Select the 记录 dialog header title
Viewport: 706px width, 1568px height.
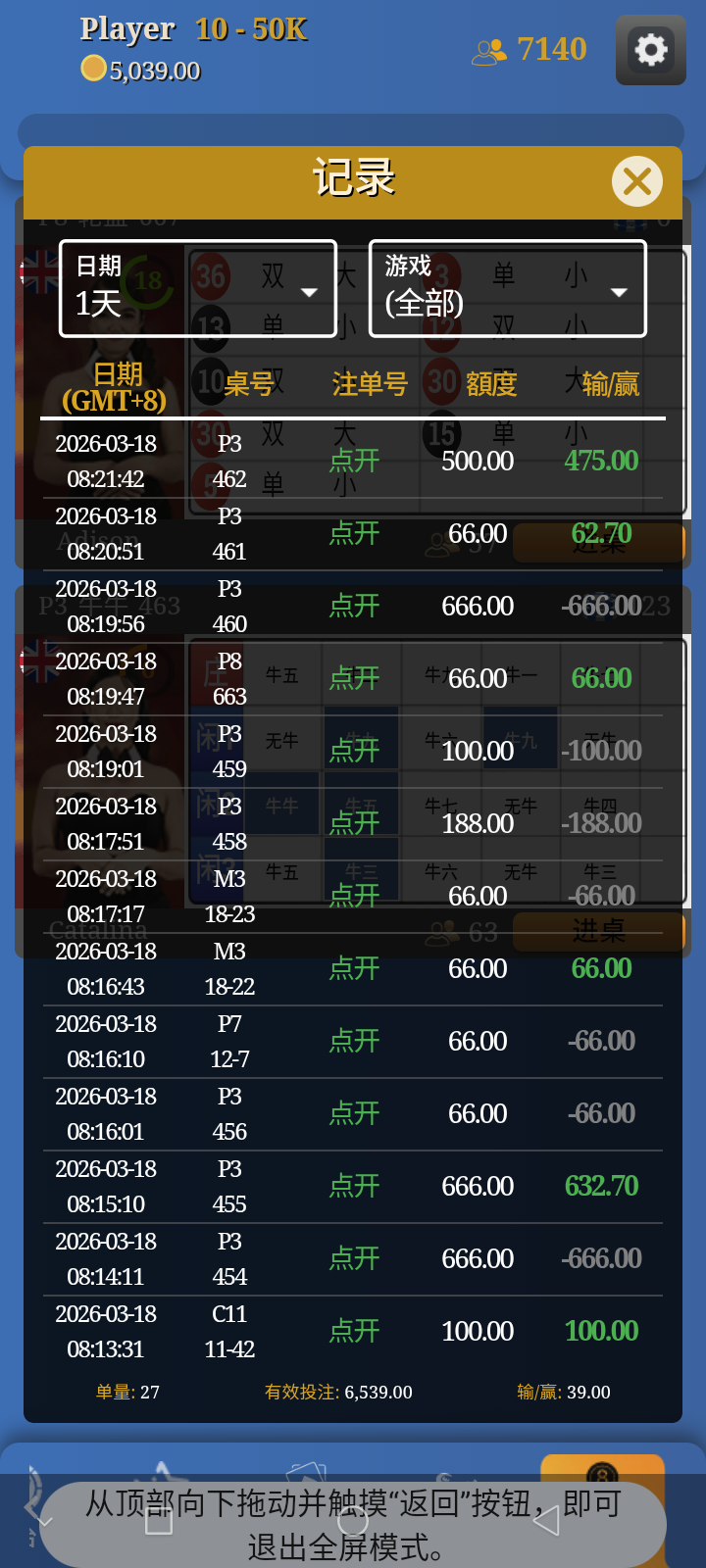tap(351, 181)
